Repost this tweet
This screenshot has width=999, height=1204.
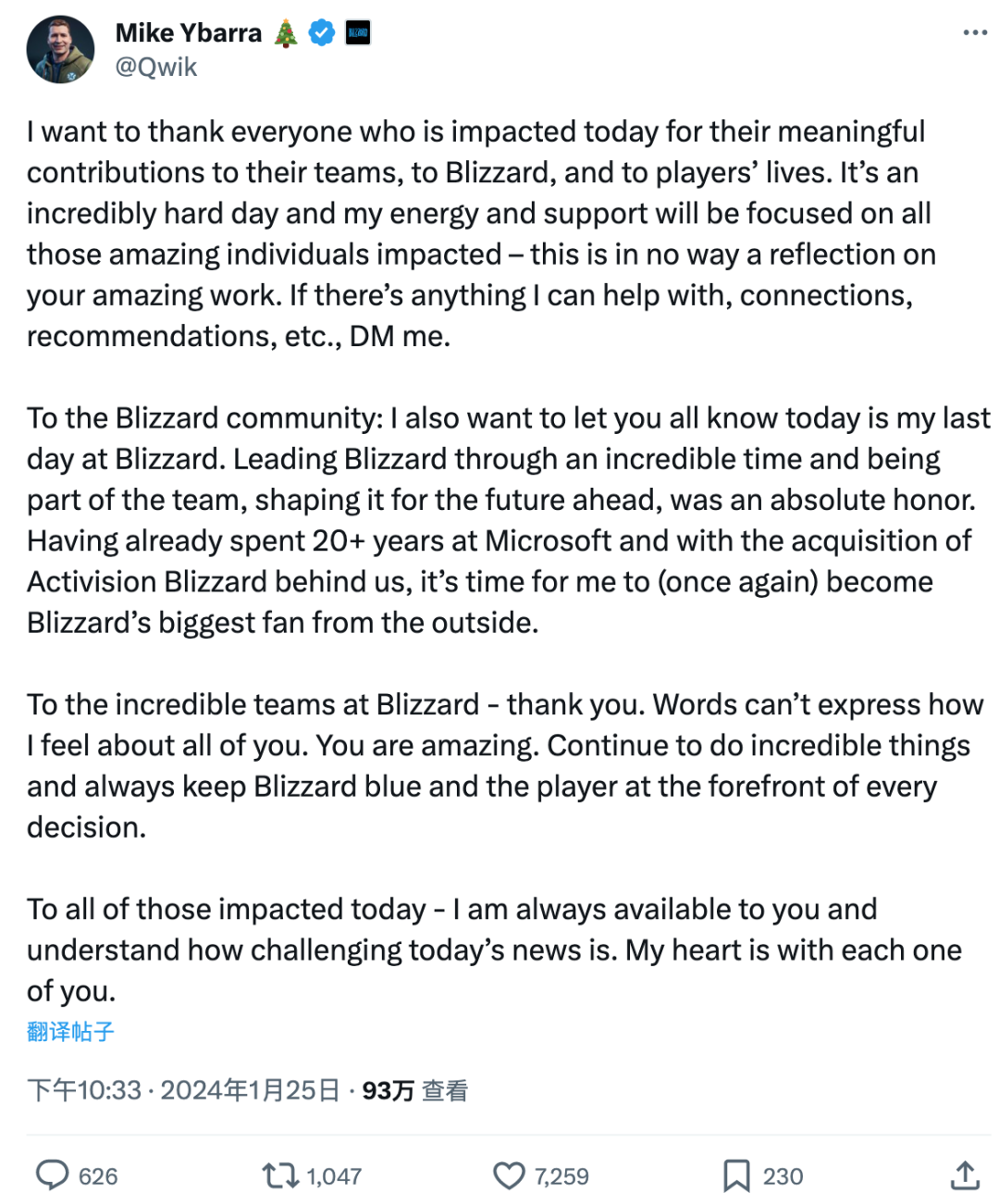click(279, 1175)
